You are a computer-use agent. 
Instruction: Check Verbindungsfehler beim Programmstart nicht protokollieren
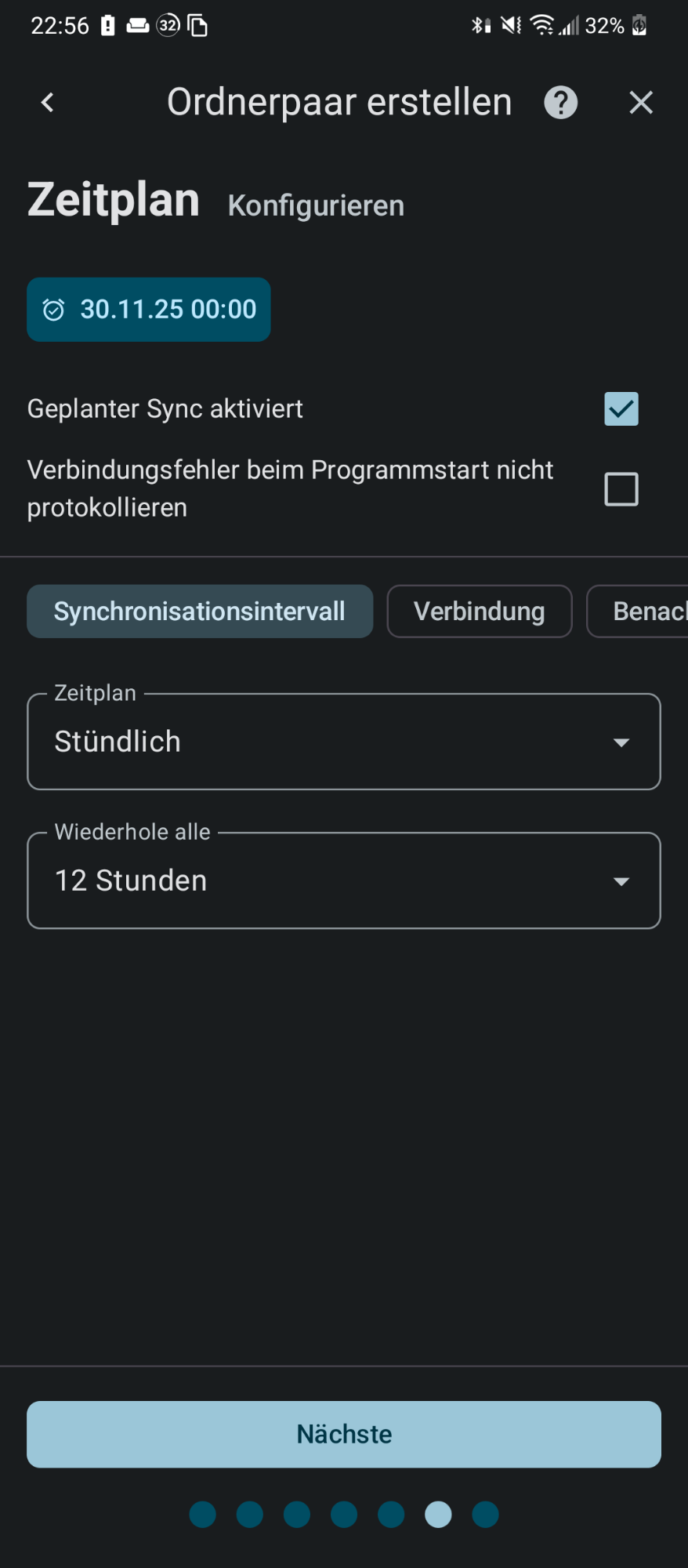pyautogui.click(x=621, y=489)
